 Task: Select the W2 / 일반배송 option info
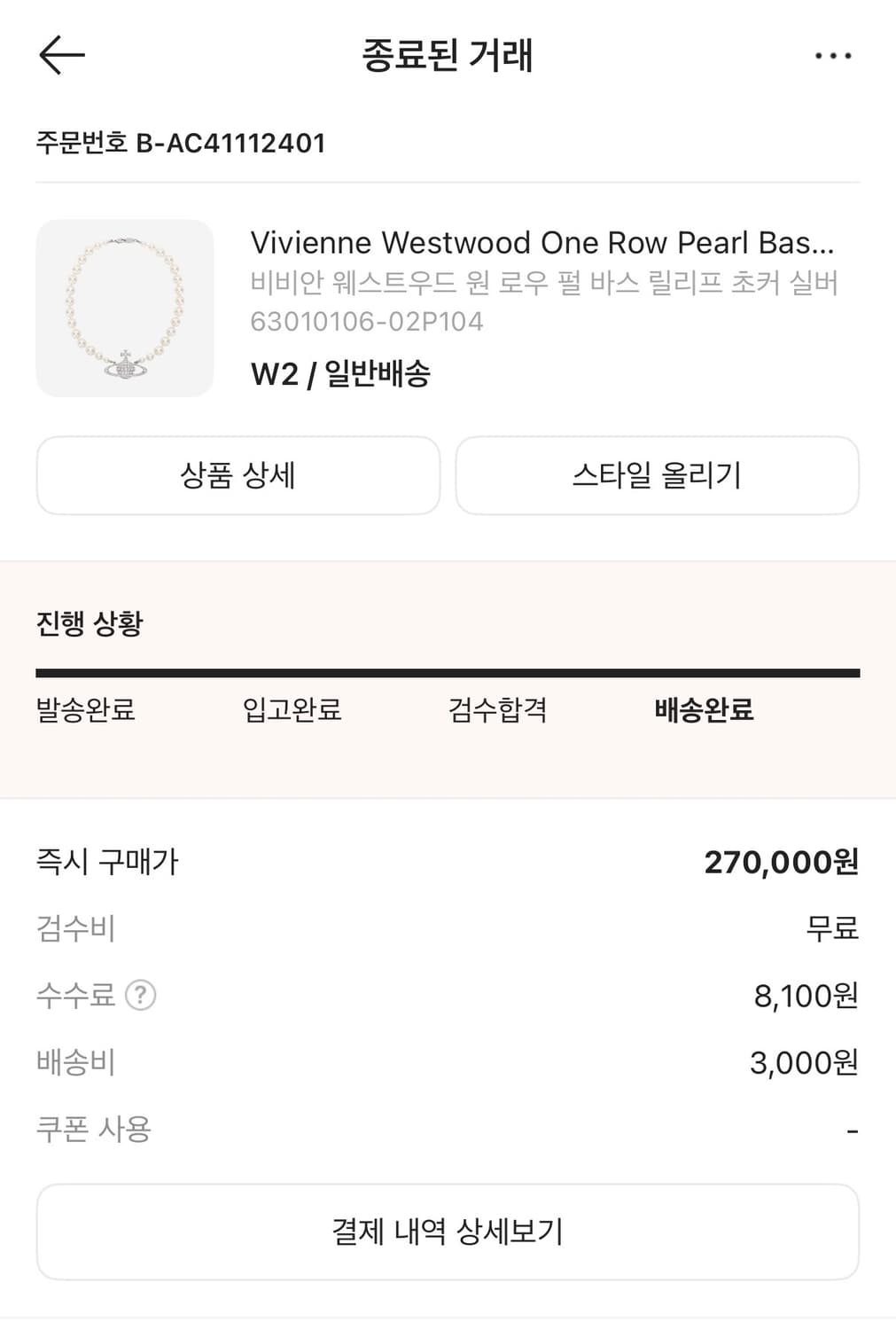pos(341,376)
